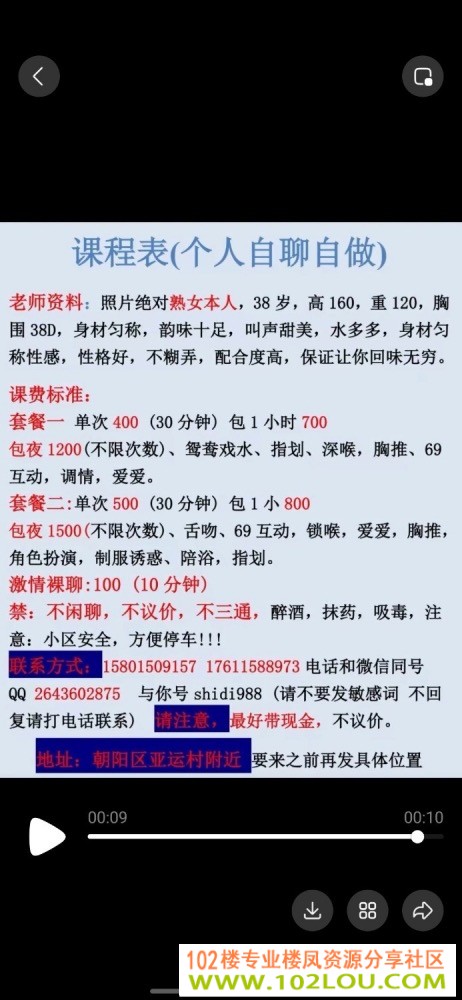Screen dimensions: 462x1000
Task: Seek along the video progress bar
Action: (x=253, y=837)
